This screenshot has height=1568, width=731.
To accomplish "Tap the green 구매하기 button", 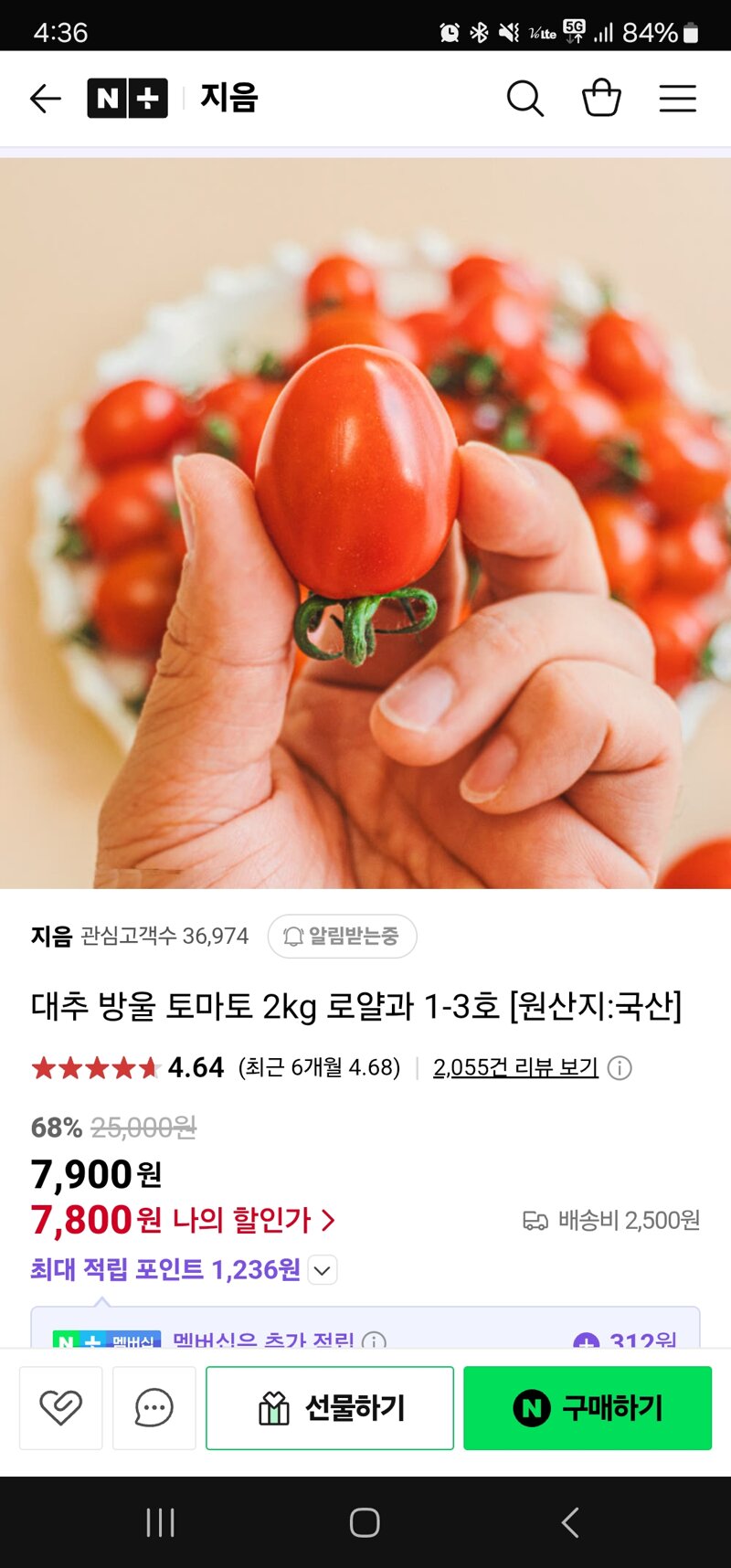I will click(x=588, y=1408).
